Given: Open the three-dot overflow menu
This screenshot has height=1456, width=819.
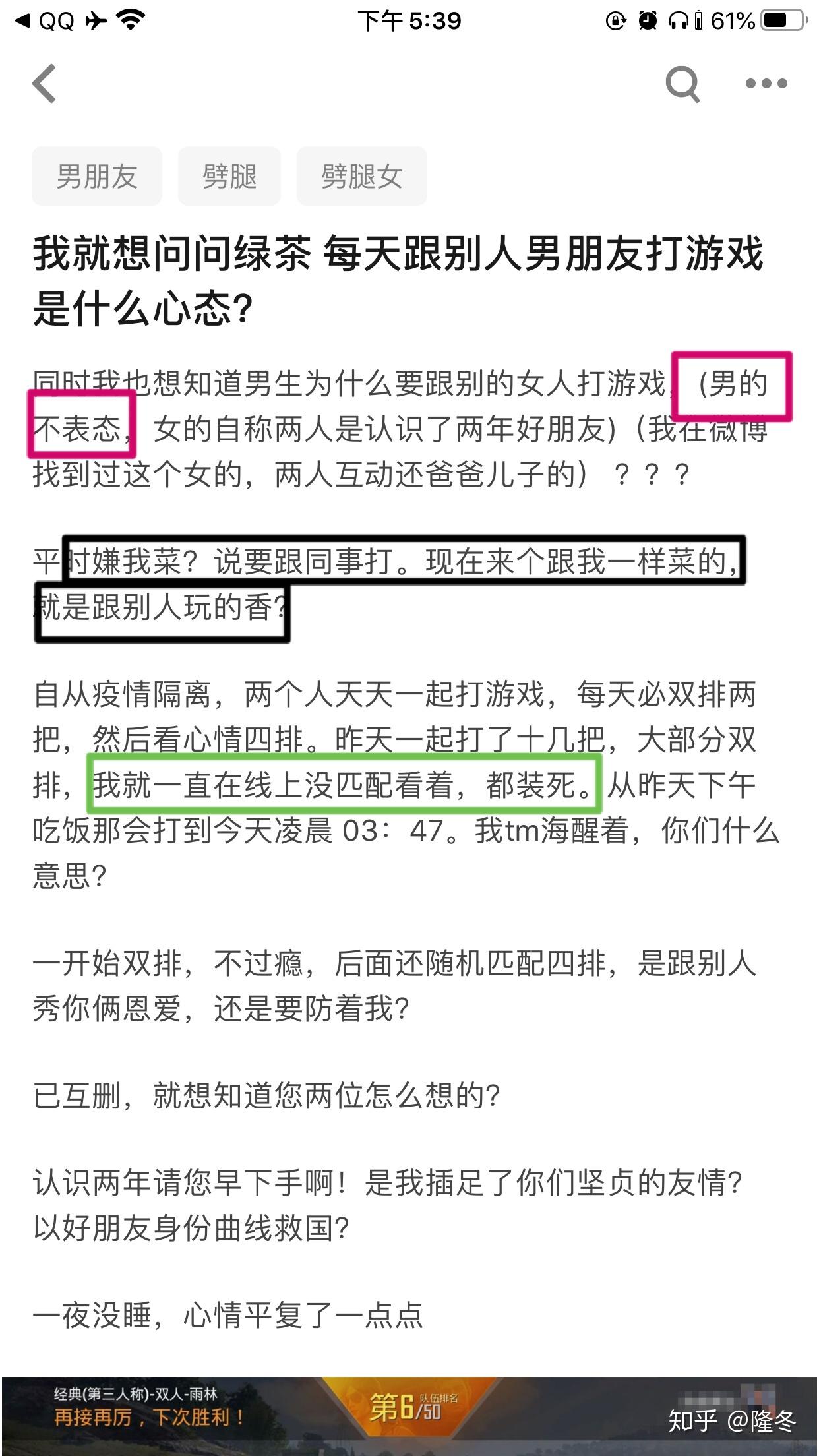Looking at the screenshot, I should [766, 84].
